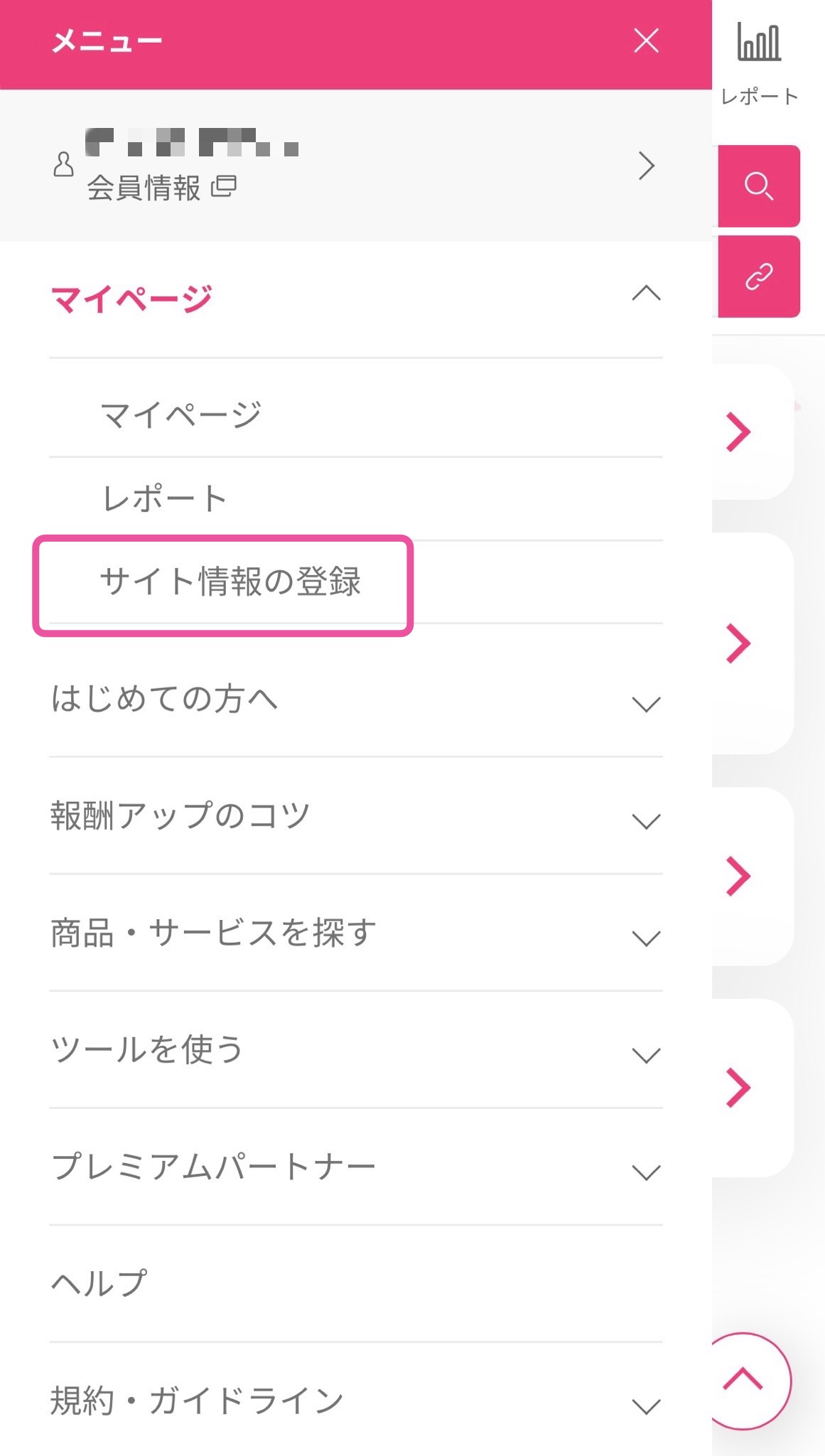Open the レポート menu item
825x1456 pixels.
pos(355,498)
